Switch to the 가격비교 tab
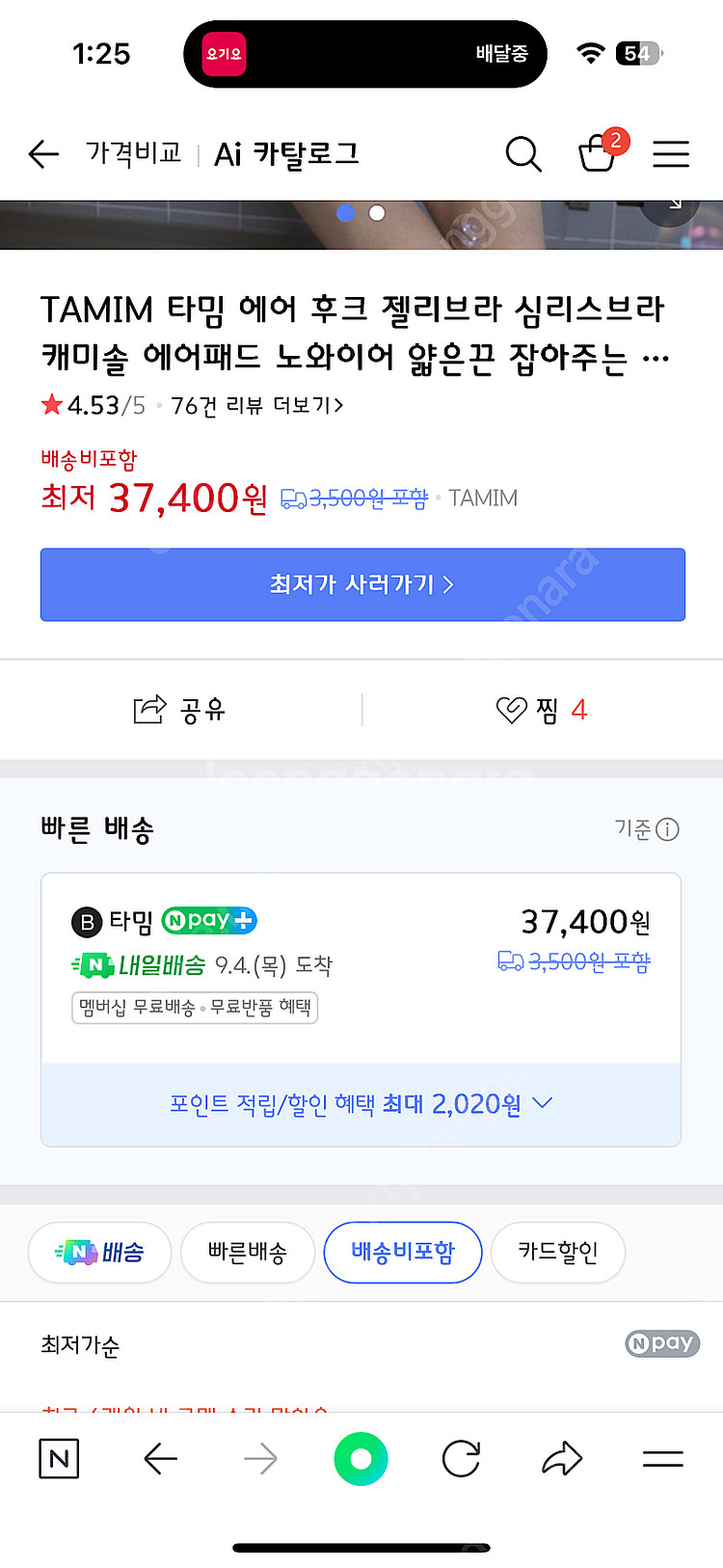 [x=133, y=153]
